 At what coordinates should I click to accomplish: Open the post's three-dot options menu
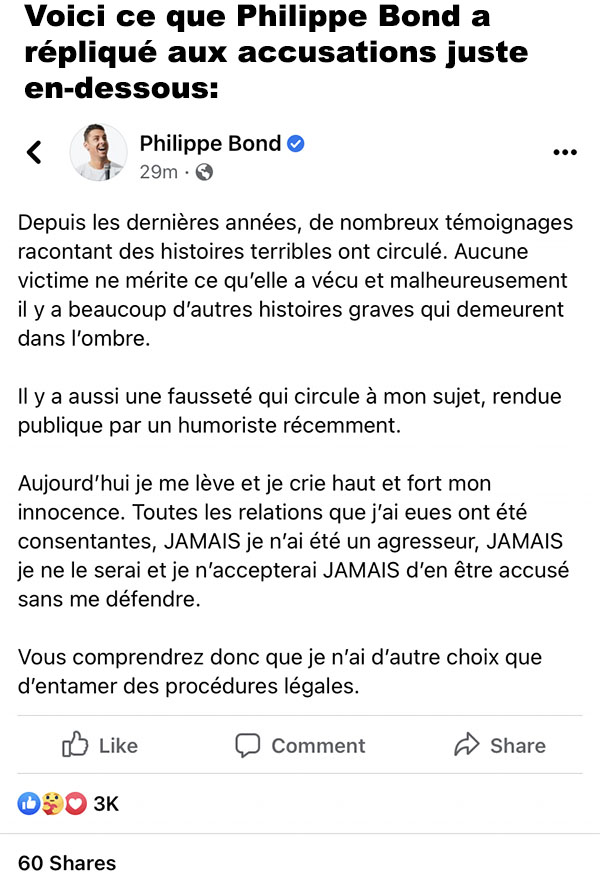[x=564, y=152]
